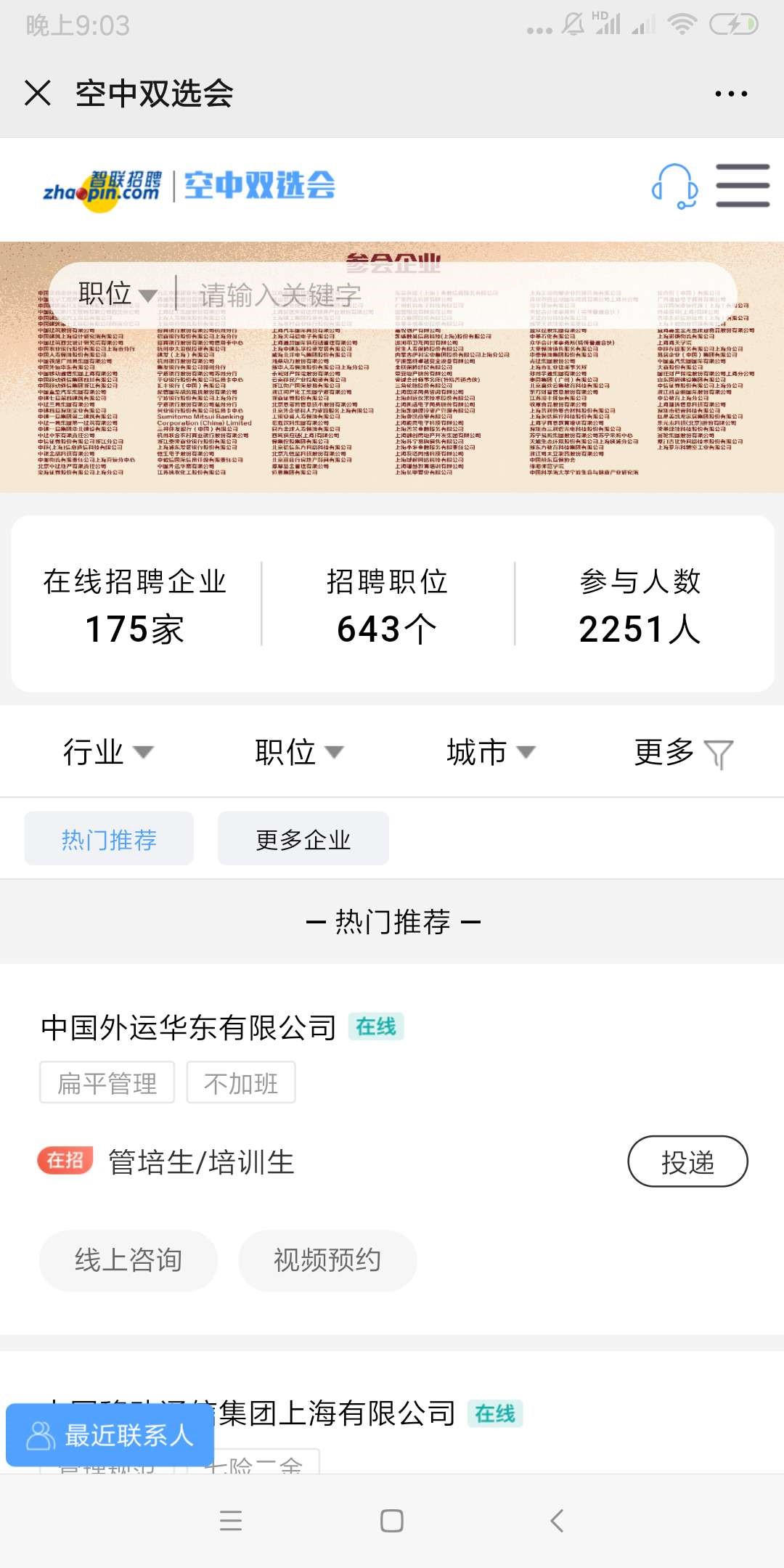Open the 管培生/培训生 position
The height and width of the screenshot is (1568, 784).
201,1162
